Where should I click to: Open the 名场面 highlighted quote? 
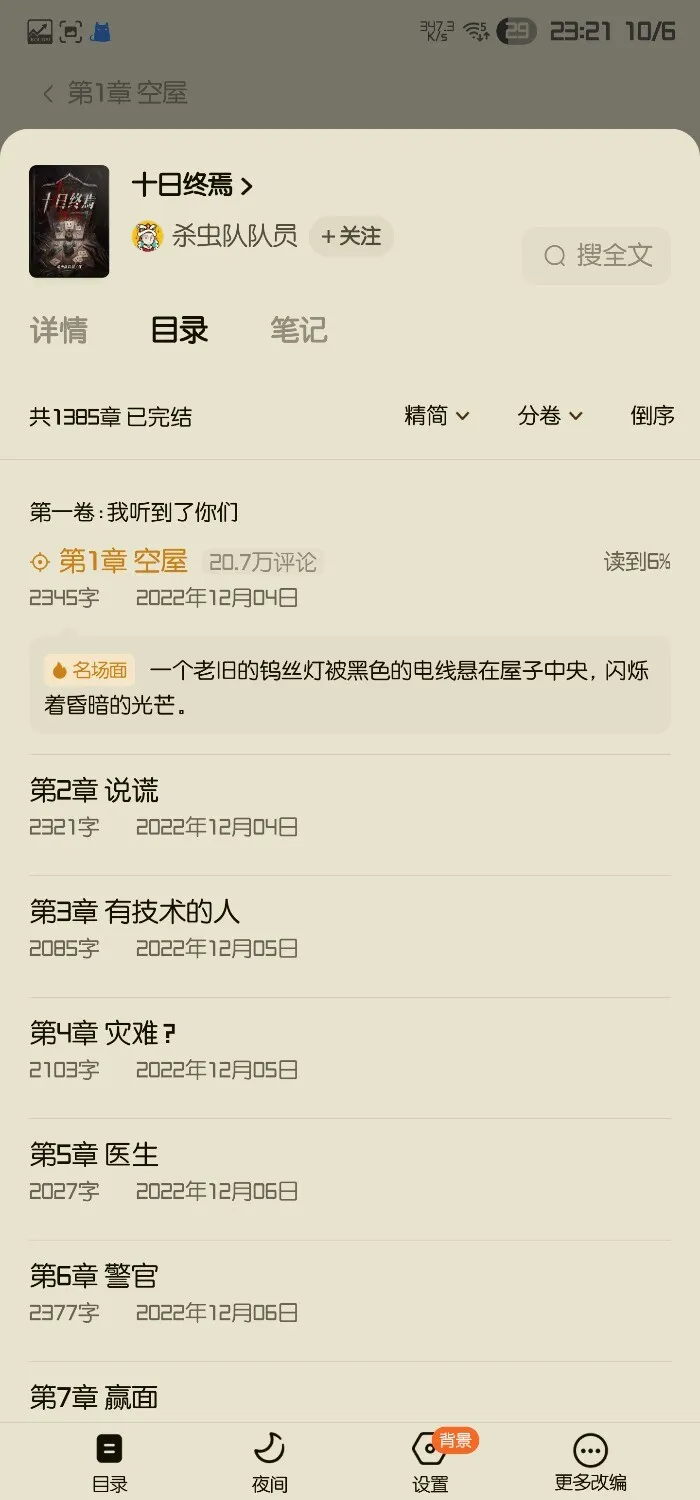click(x=350, y=686)
